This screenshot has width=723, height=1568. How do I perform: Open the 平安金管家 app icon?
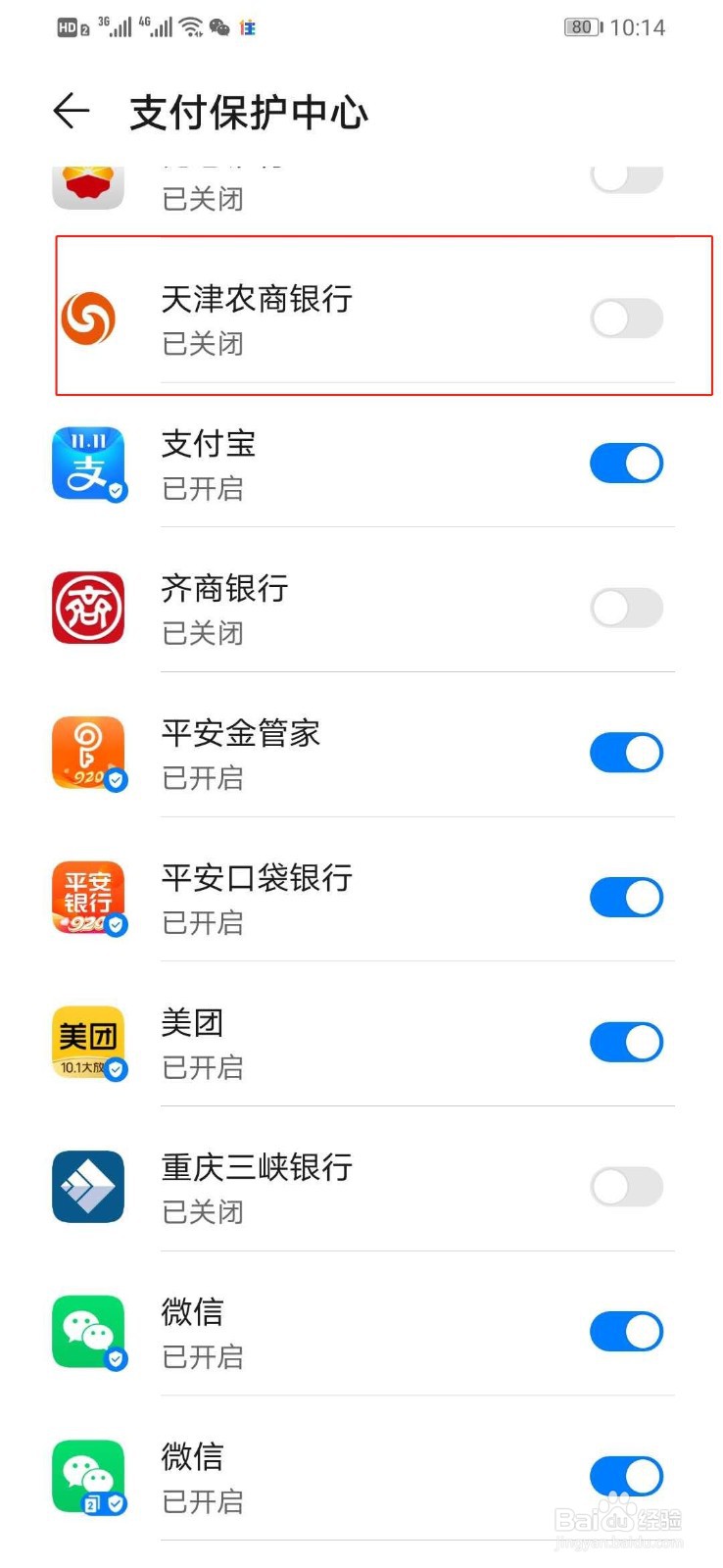[88, 752]
